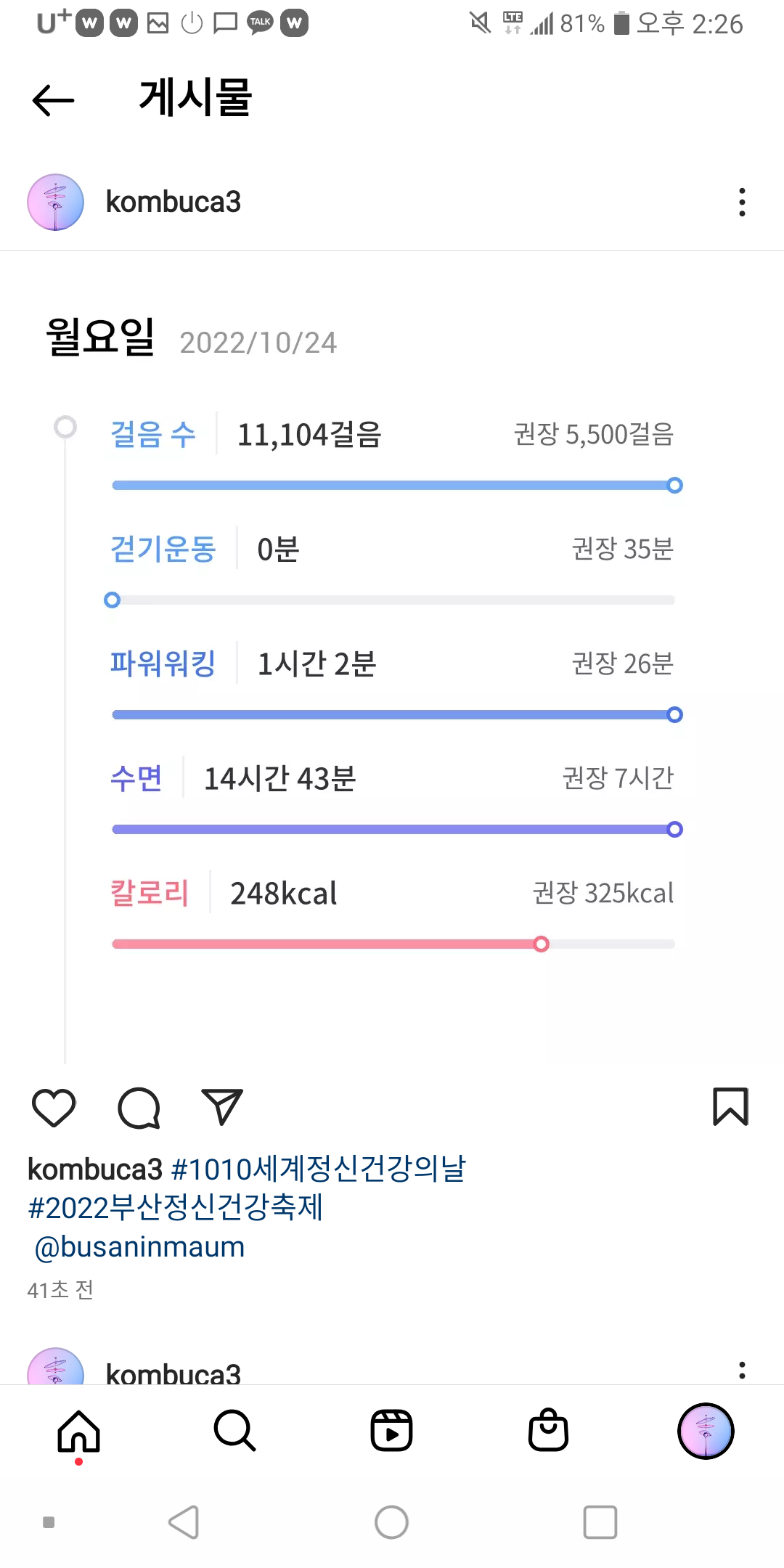This screenshot has width=784, height=1568.
Task: Switch to the Home tab
Action: coord(78,1432)
